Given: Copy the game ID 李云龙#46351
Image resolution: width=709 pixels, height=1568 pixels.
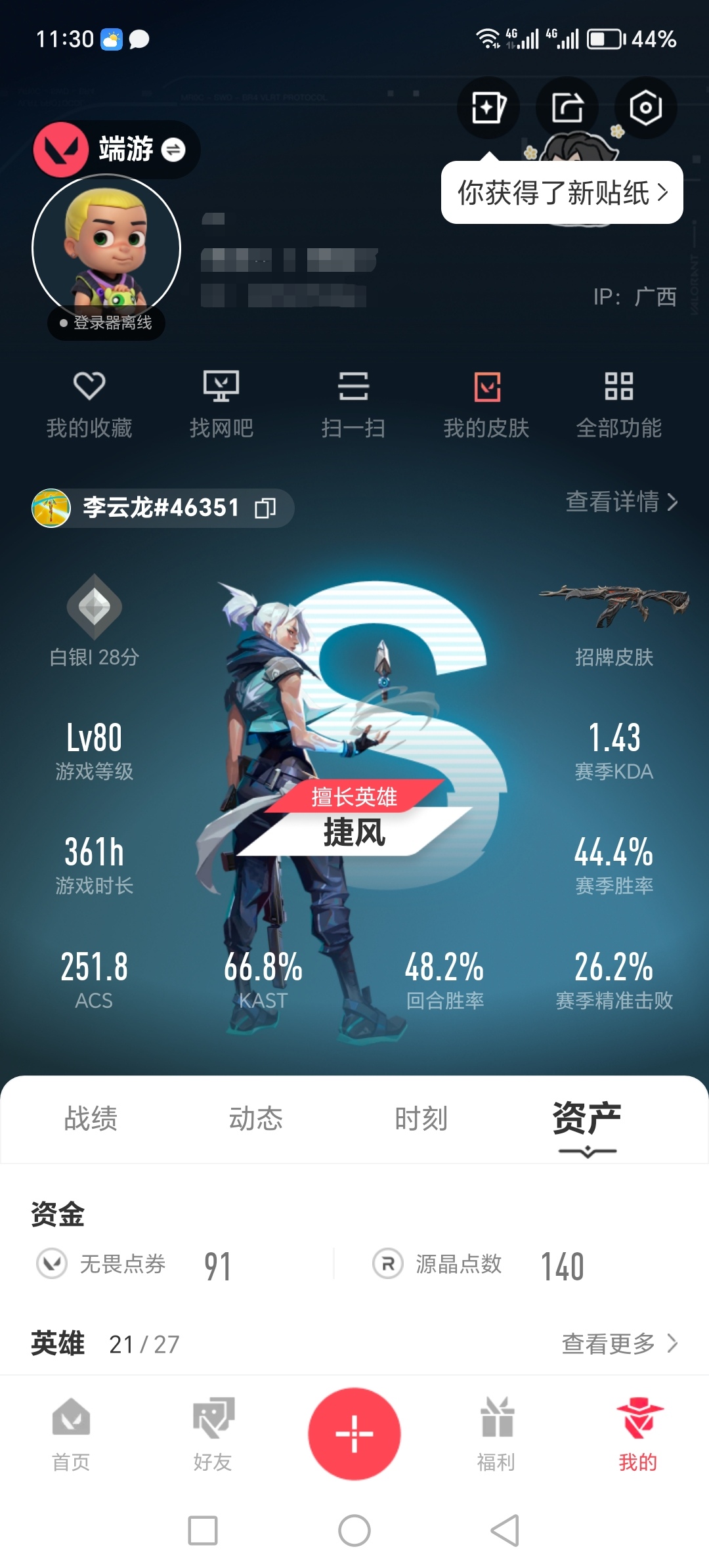Looking at the screenshot, I should pyautogui.click(x=265, y=508).
